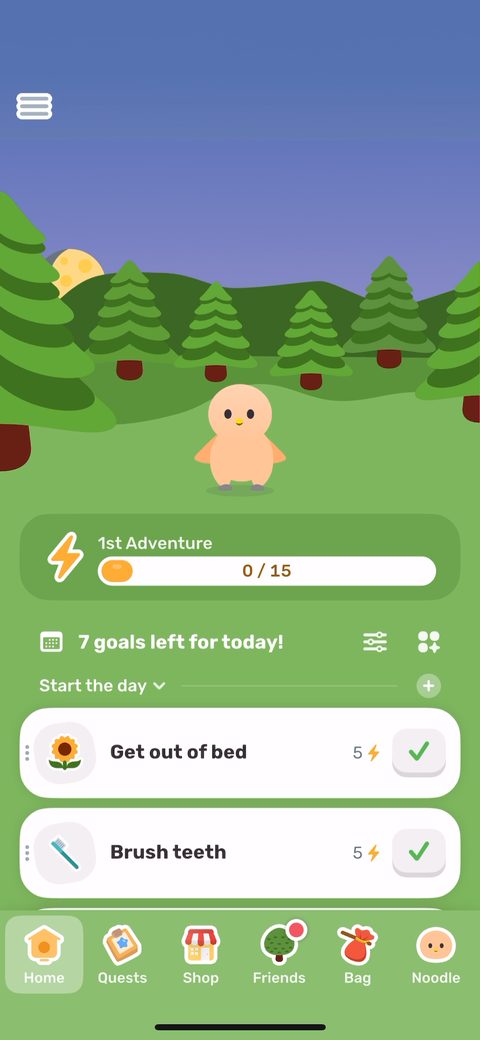This screenshot has width=480, height=1040.
Task: Open the goals filter settings icon
Action: [375, 642]
